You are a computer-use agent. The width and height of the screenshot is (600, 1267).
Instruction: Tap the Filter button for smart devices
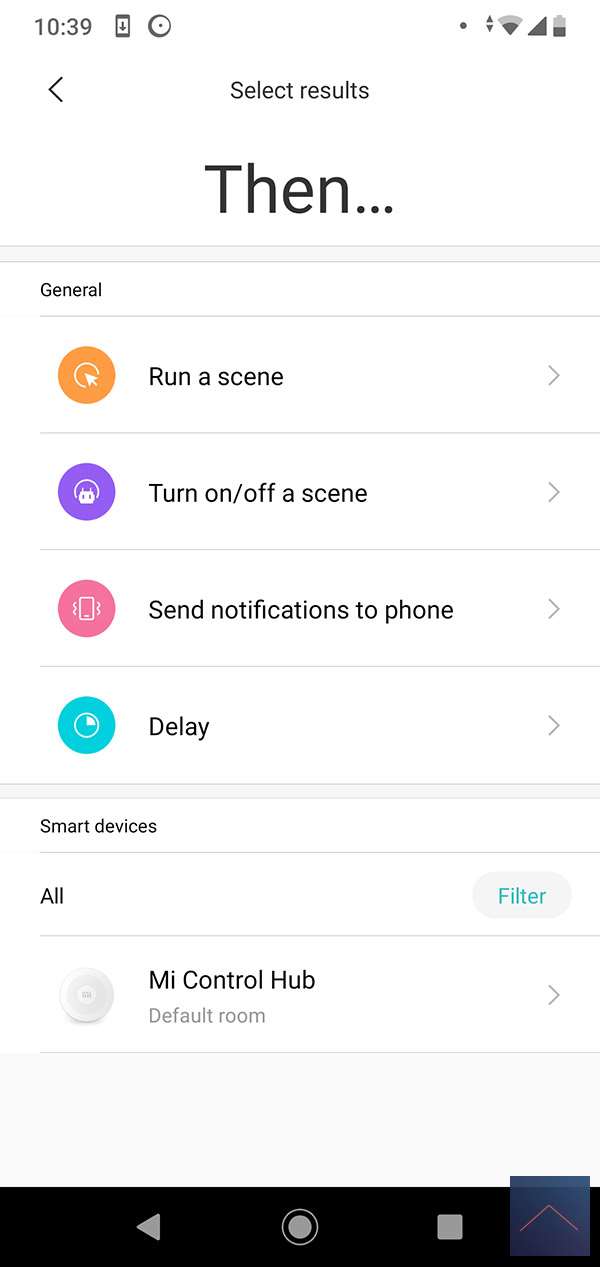pos(521,896)
